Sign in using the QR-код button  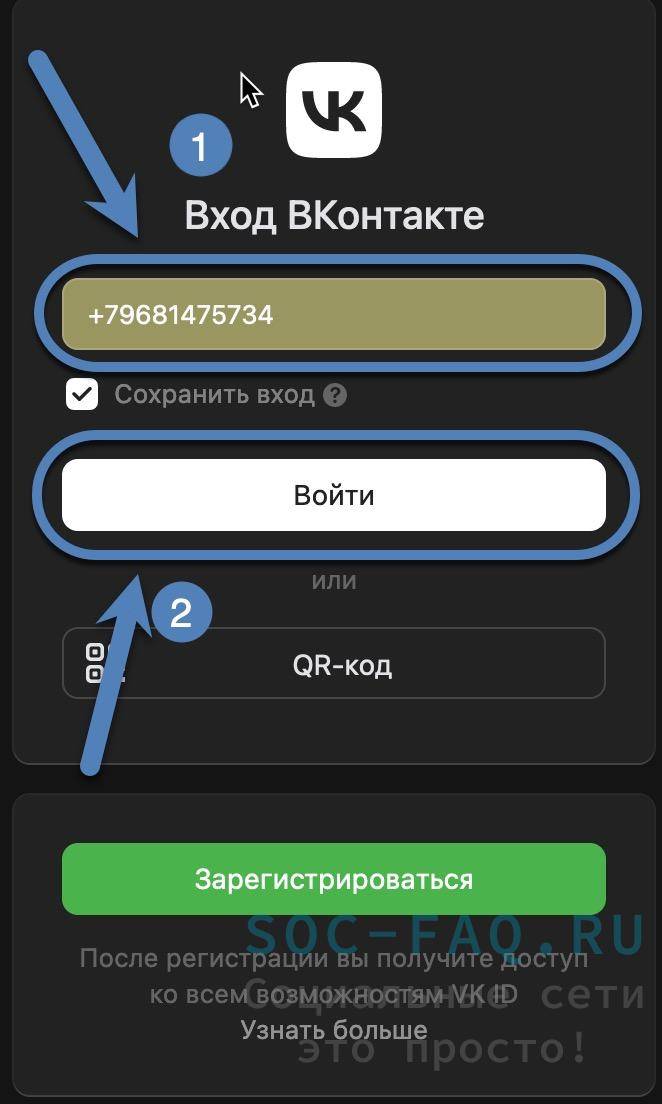[x=333, y=663]
